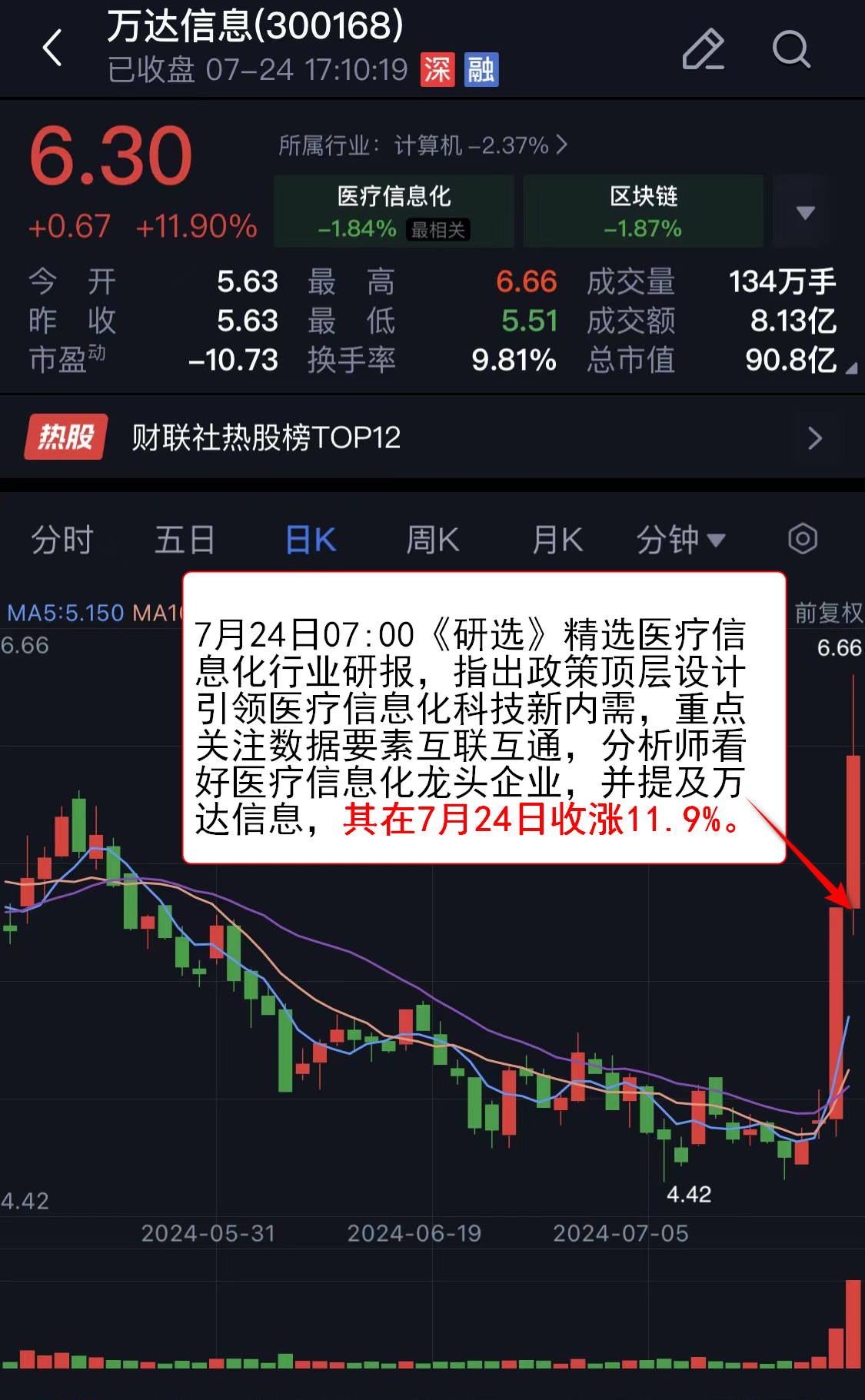The image size is (865, 1400).
Task: Open the 区块链 concept chip
Action: (644, 211)
